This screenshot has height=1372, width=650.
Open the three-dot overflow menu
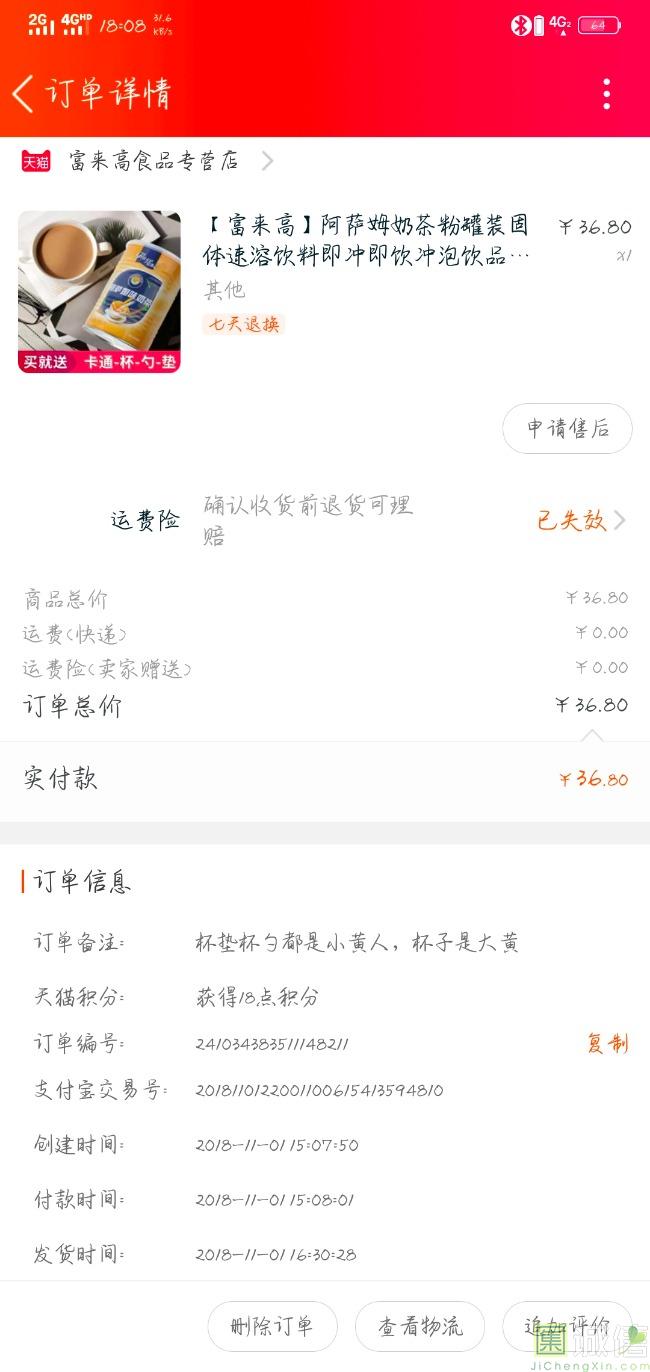[607, 94]
